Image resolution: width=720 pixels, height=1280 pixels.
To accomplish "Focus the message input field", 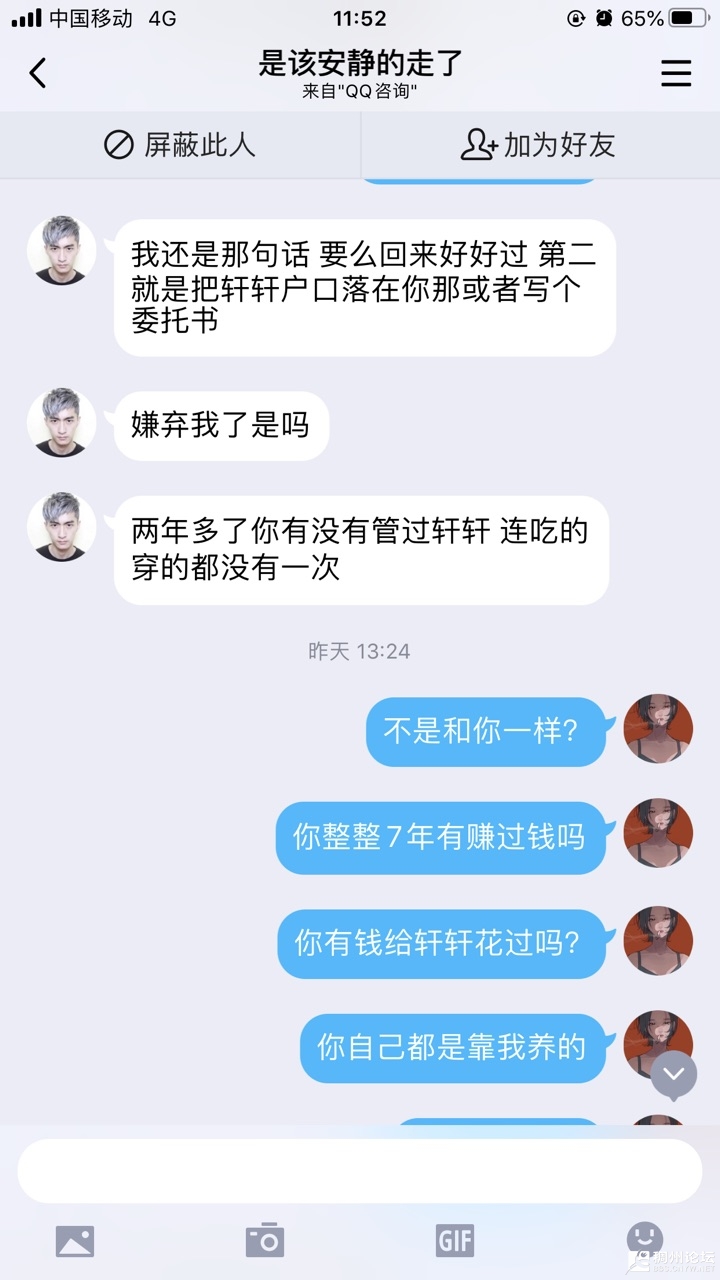I will pyautogui.click(x=360, y=1171).
